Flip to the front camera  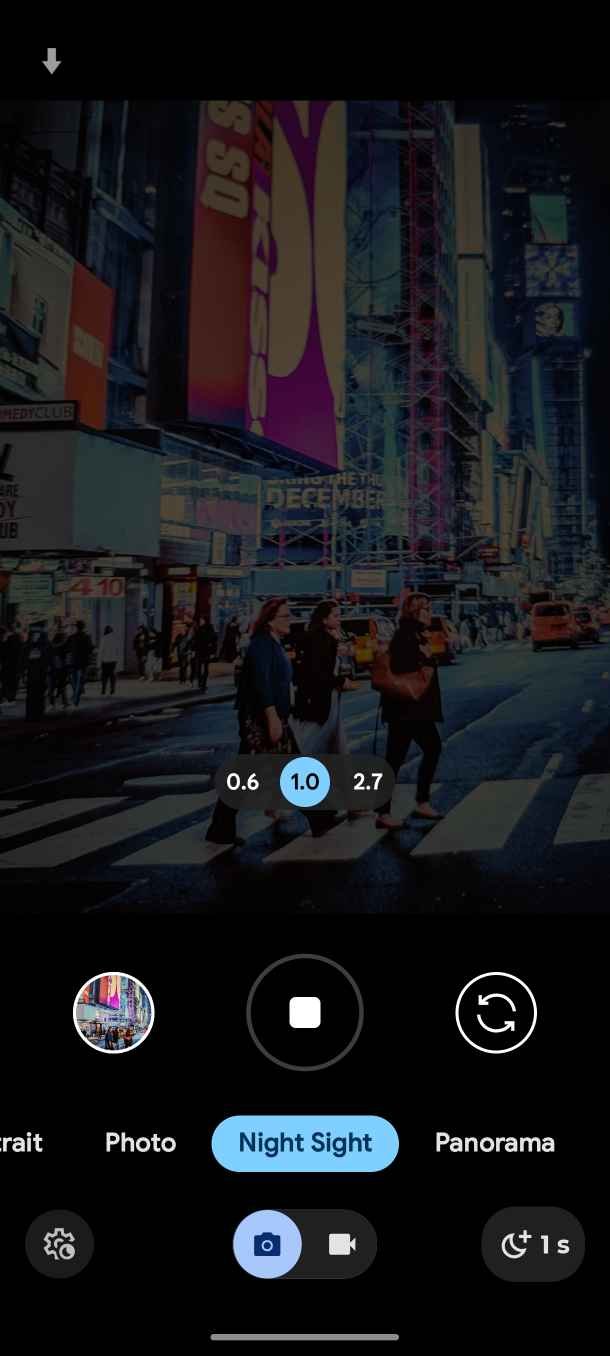(x=496, y=1013)
